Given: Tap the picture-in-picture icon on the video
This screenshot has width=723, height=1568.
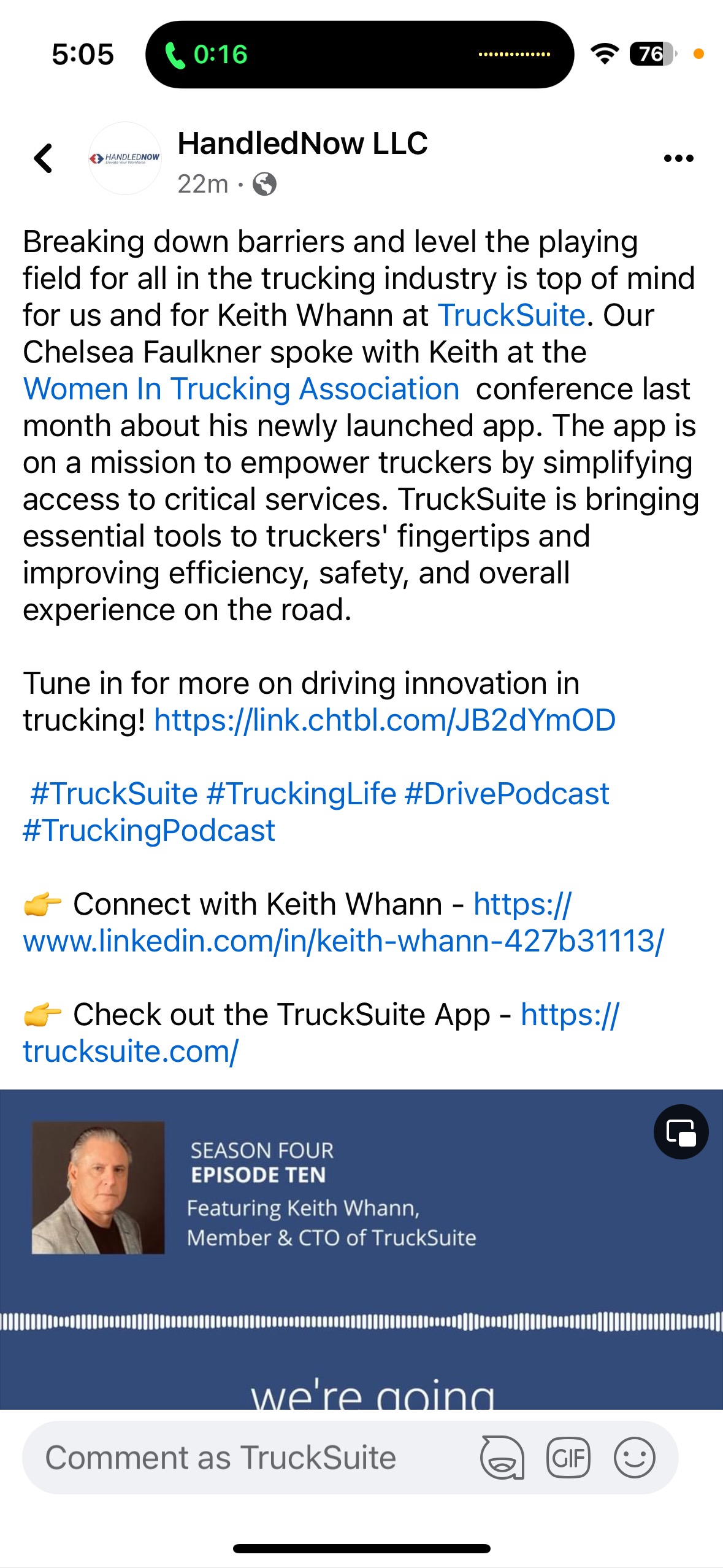Looking at the screenshot, I should [x=681, y=1132].
